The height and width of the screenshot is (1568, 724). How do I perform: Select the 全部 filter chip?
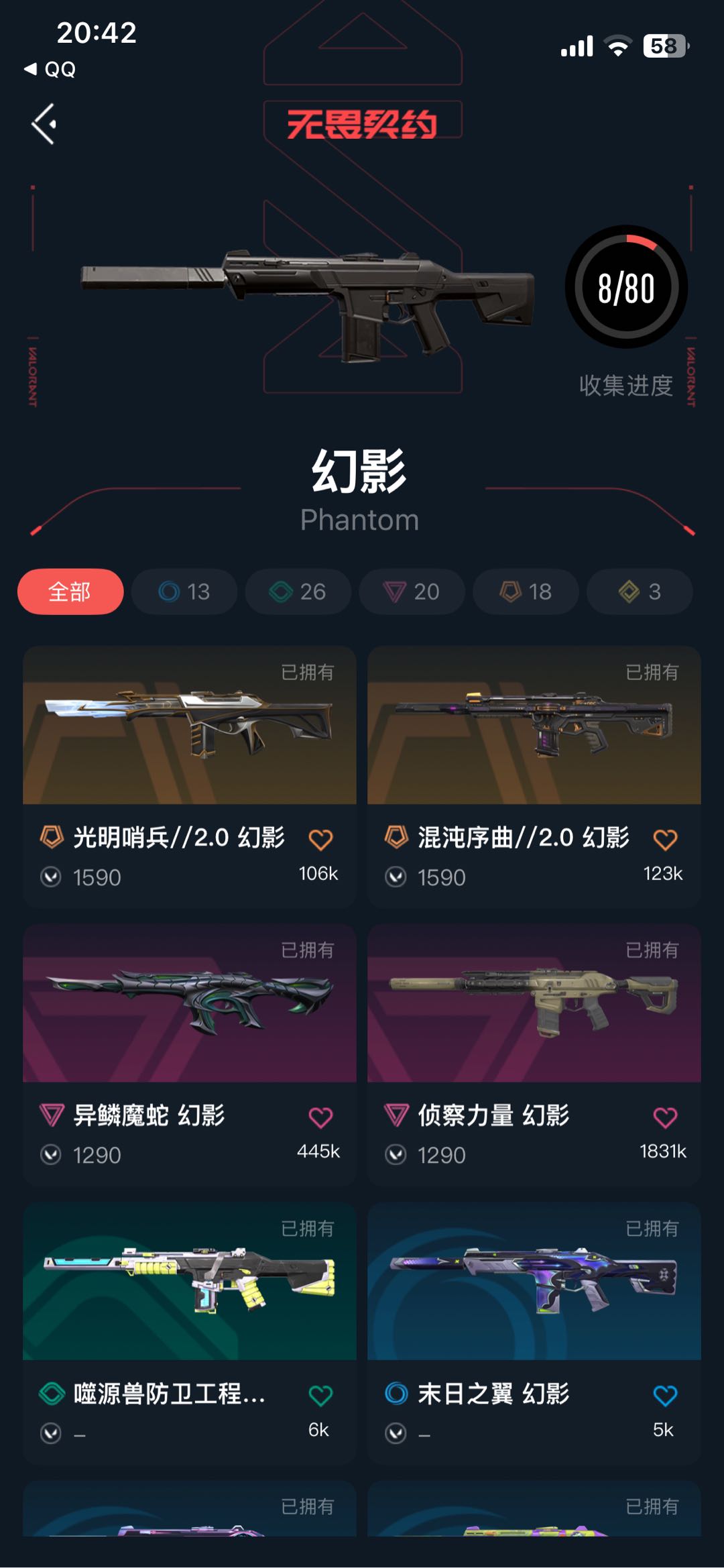click(x=70, y=592)
